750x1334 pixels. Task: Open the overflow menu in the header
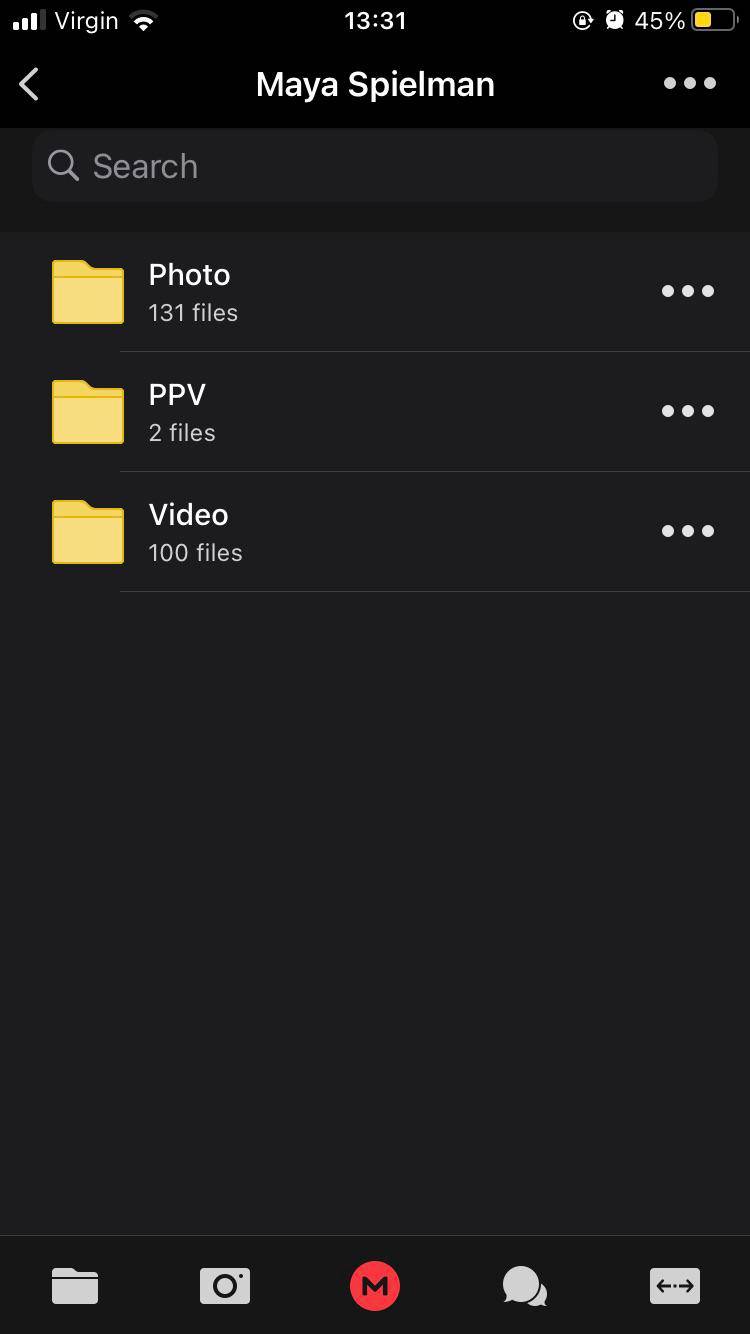coord(690,84)
